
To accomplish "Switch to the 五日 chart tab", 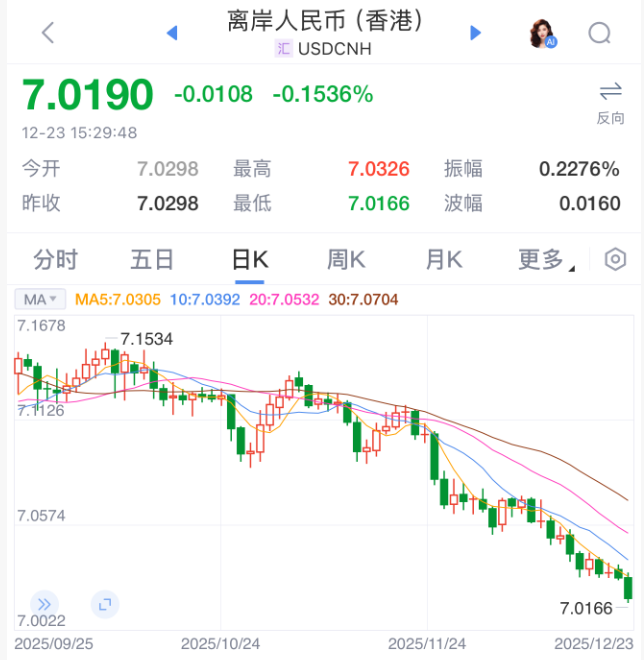I will pos(152,260).
